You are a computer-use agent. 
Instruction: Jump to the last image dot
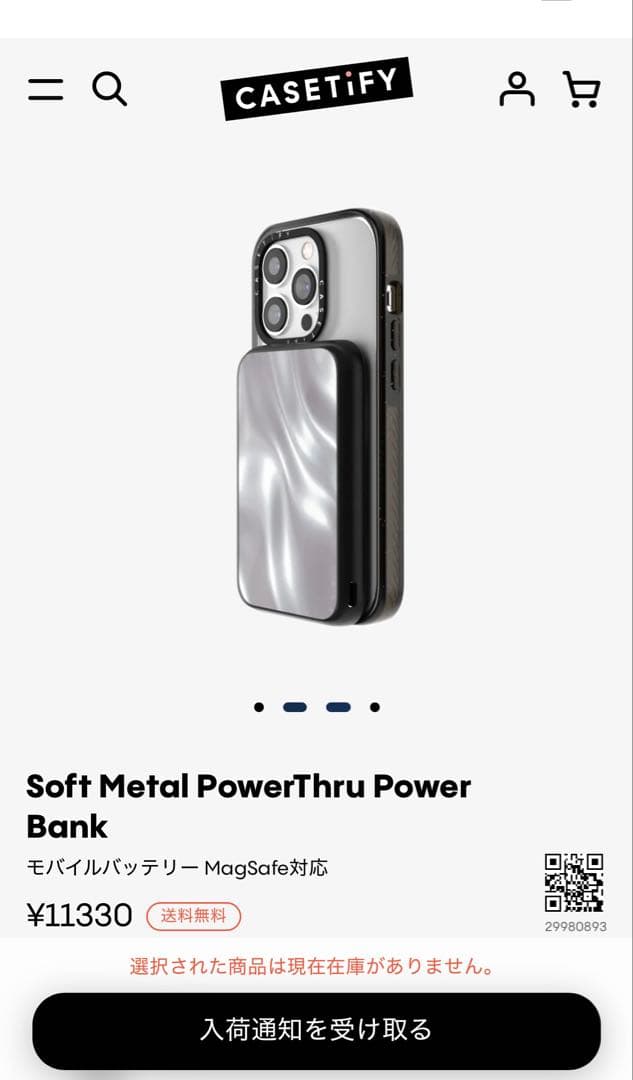[x=374, y=707]
